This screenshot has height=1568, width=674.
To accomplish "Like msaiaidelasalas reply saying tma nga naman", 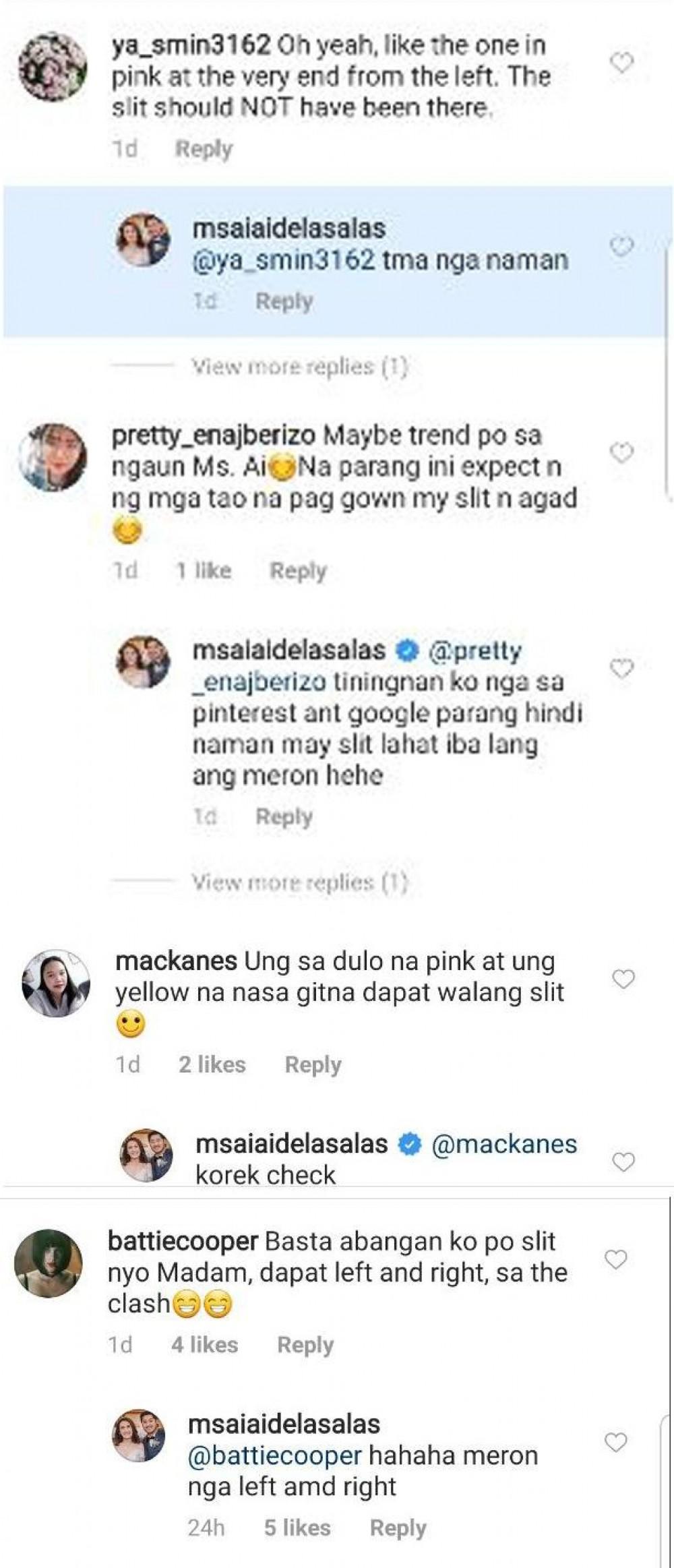I will point(621,246).
